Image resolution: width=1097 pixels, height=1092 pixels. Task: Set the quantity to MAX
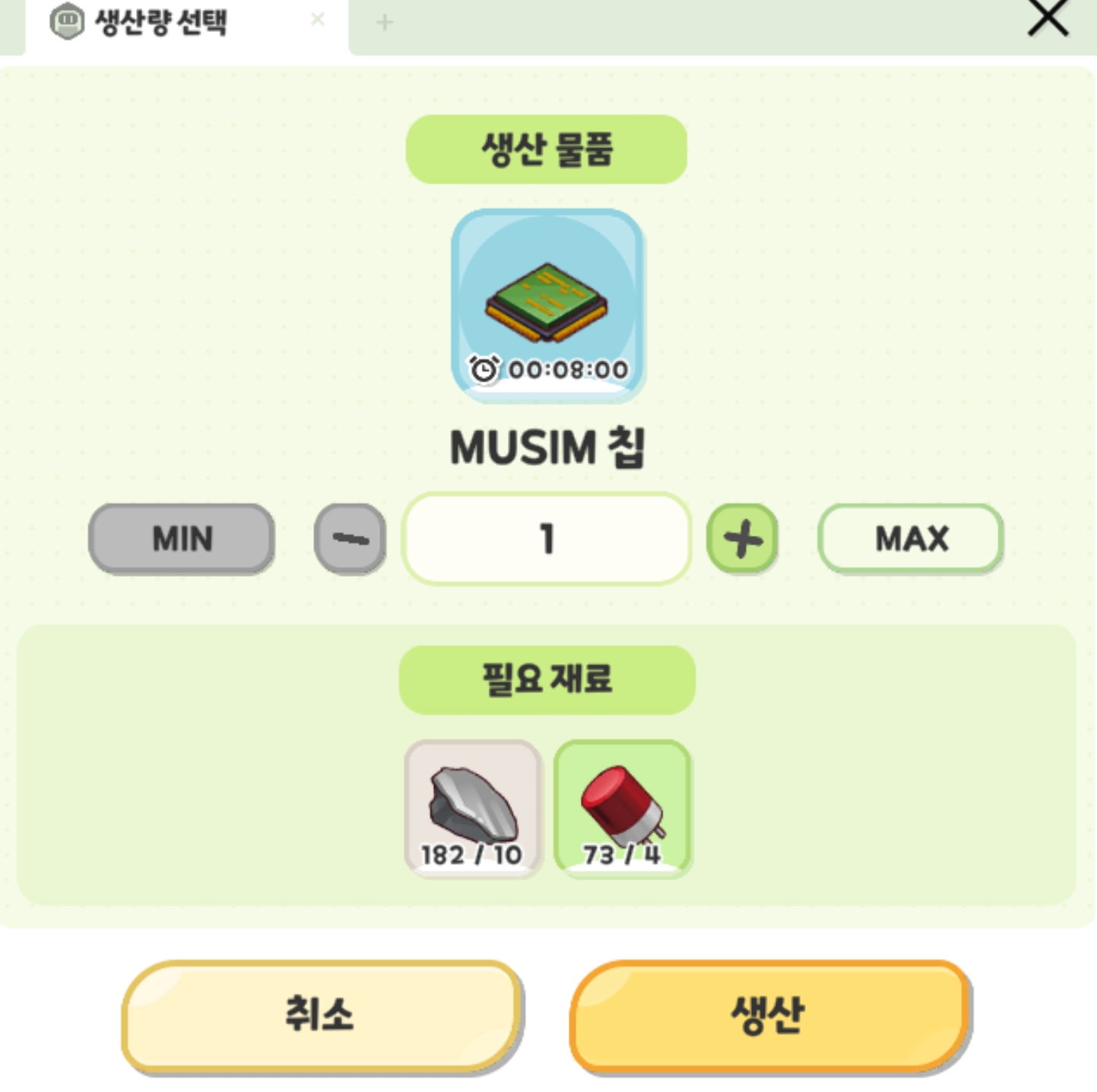tap(911, 538)
